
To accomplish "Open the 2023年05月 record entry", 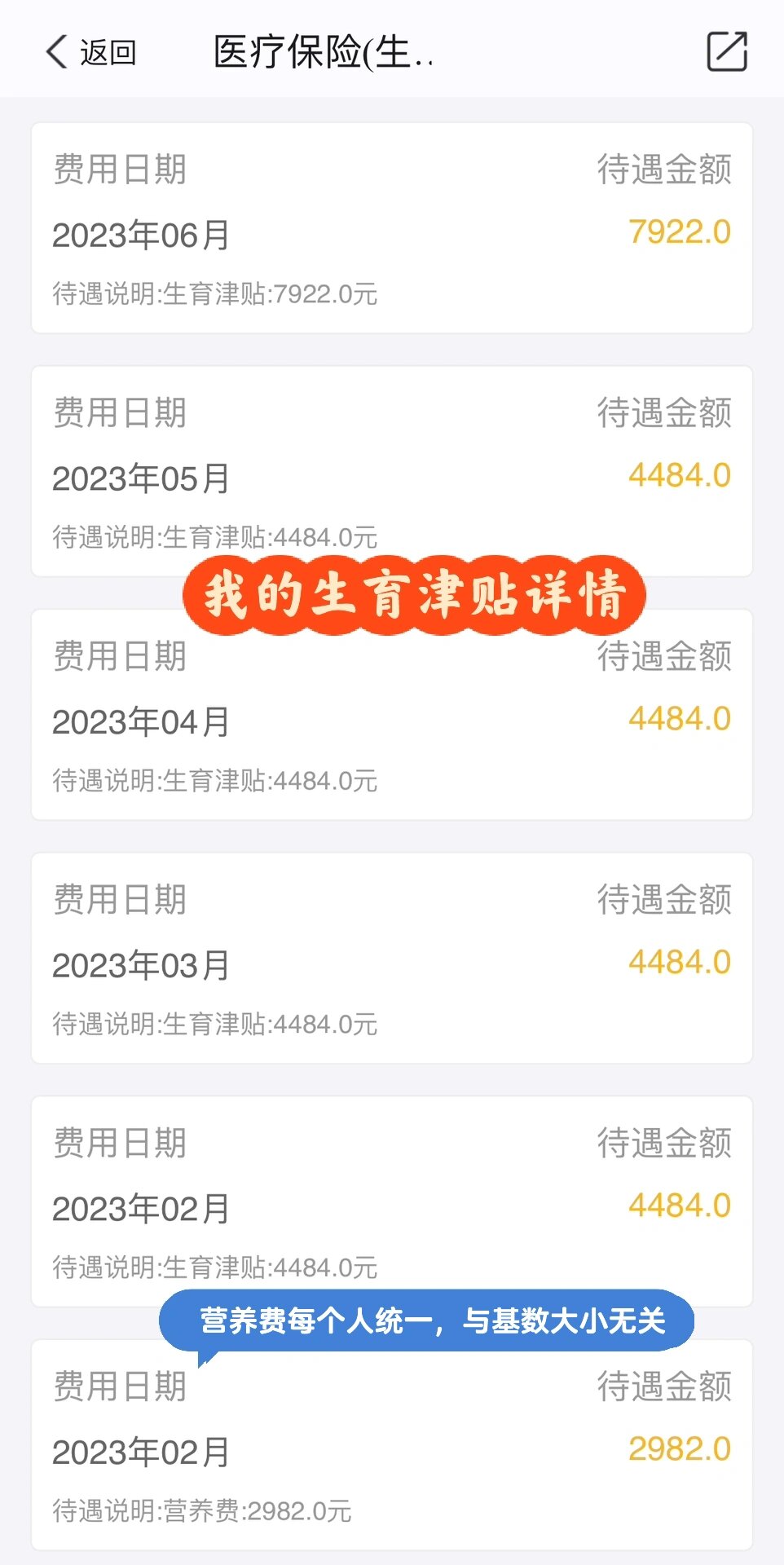I will (x=391, y=473).
